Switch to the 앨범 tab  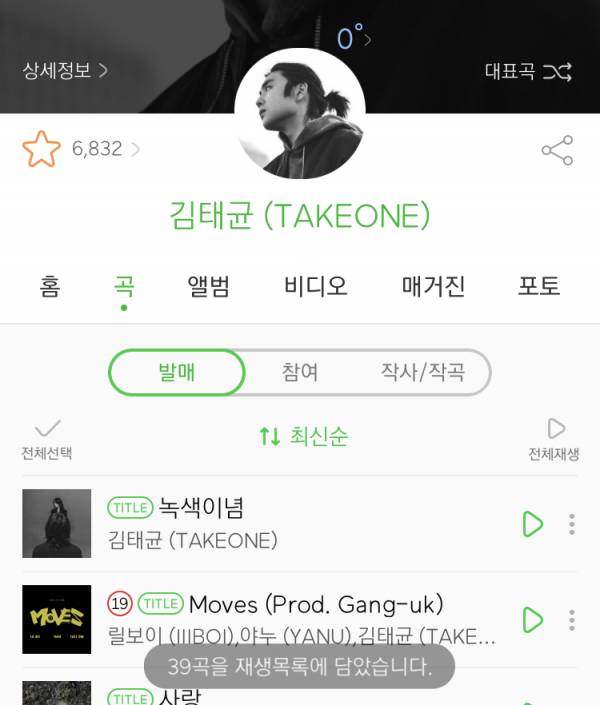209,287
